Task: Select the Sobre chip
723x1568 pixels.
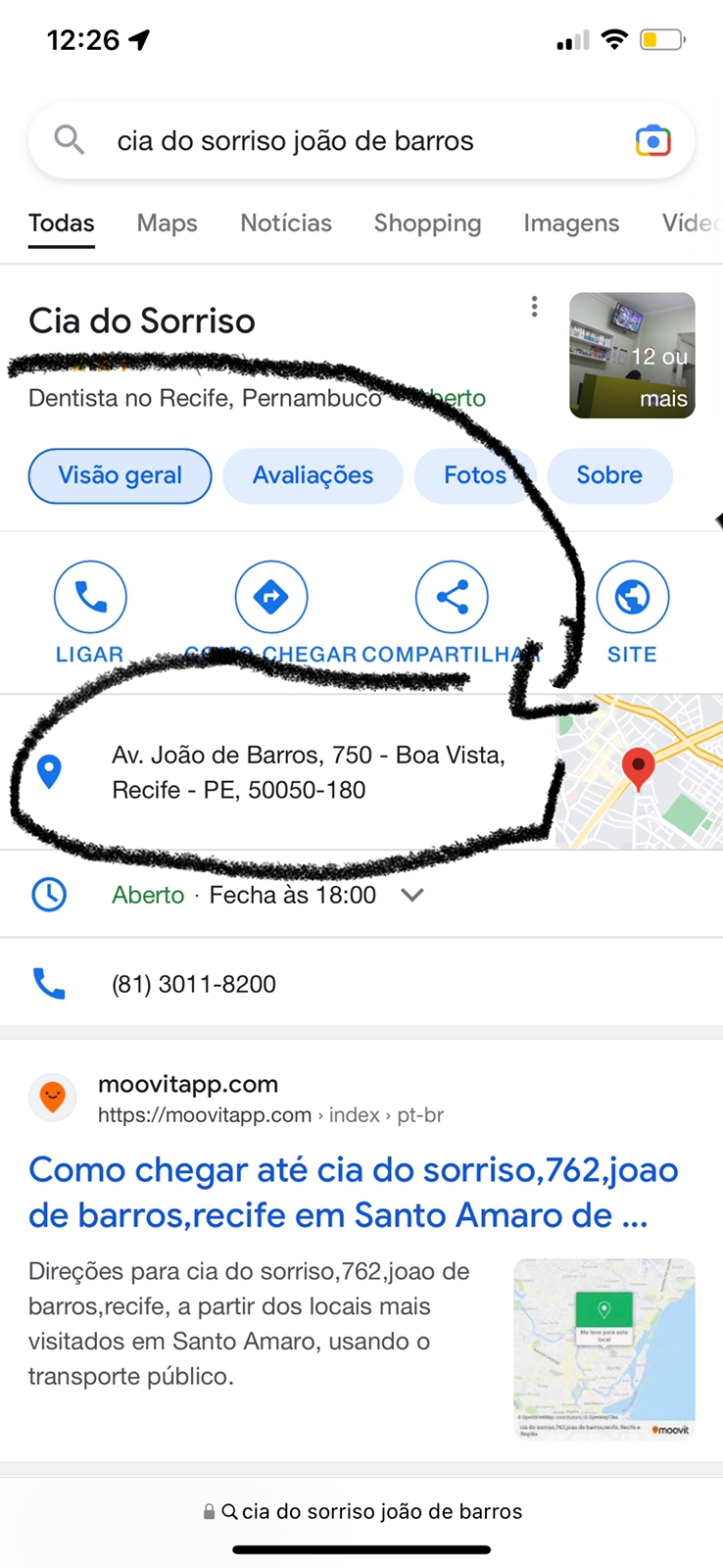Action: click(609, 475)
